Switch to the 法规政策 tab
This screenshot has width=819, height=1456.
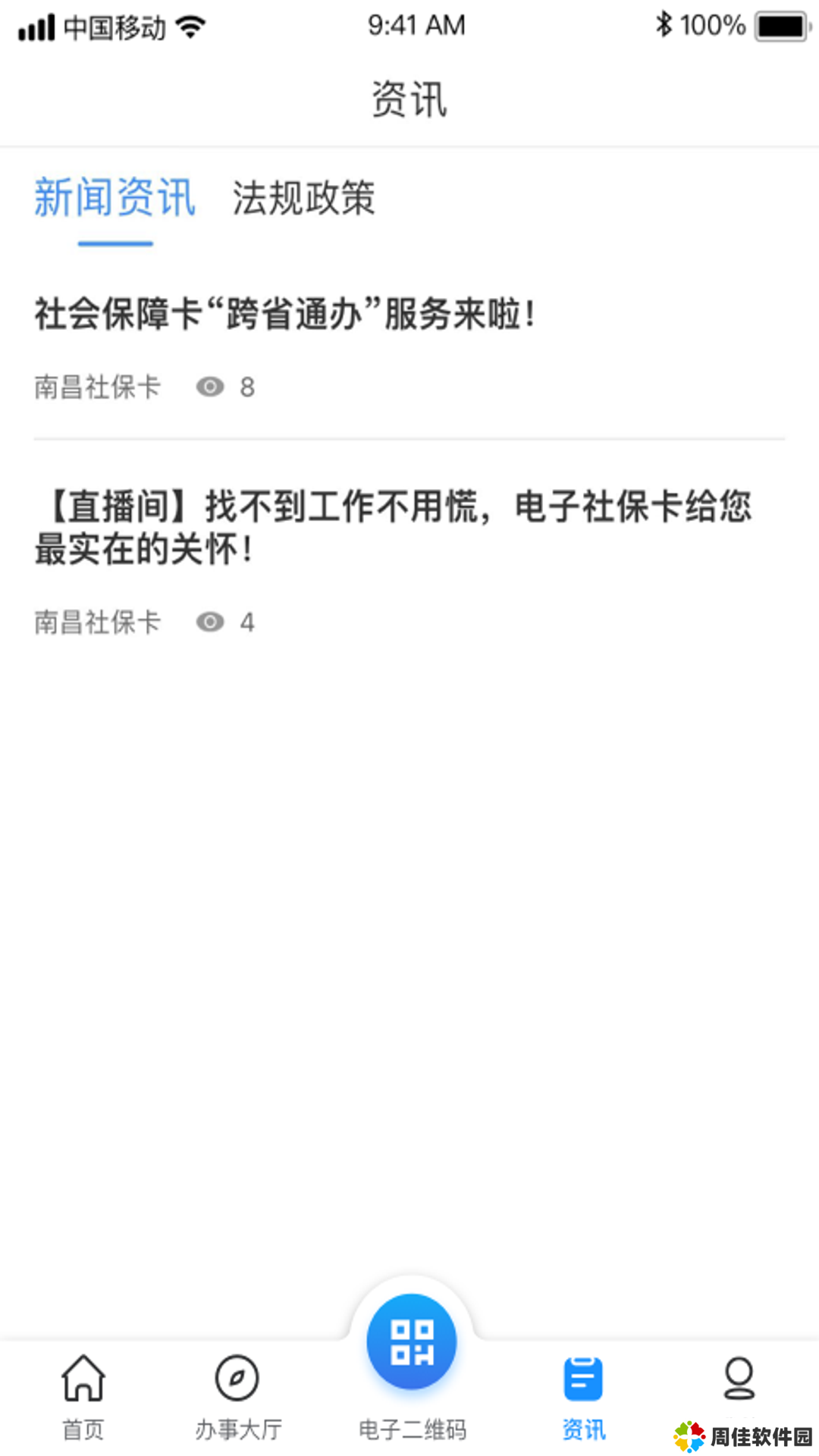(x=303, y=199)
